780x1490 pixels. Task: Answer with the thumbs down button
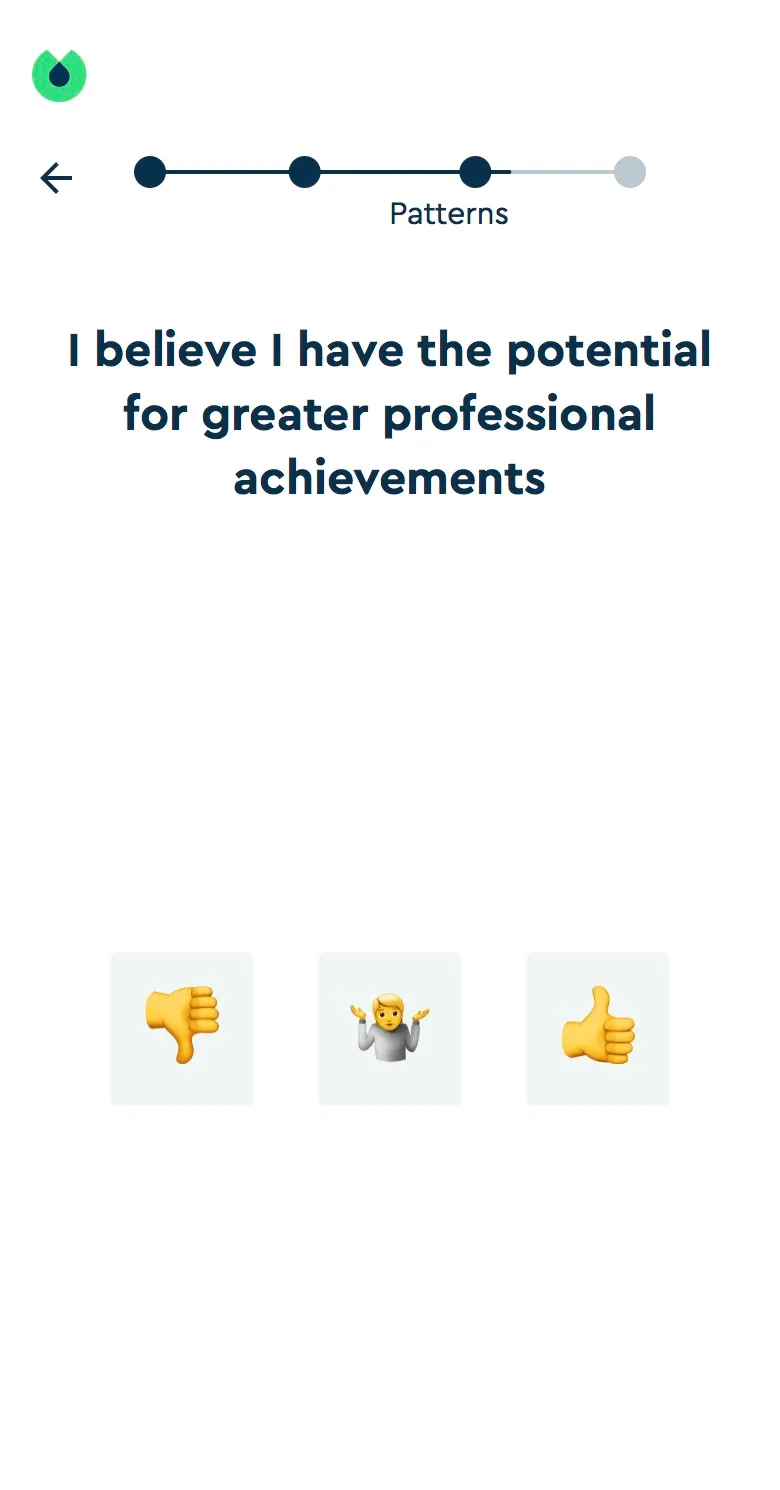(182, 1029)
